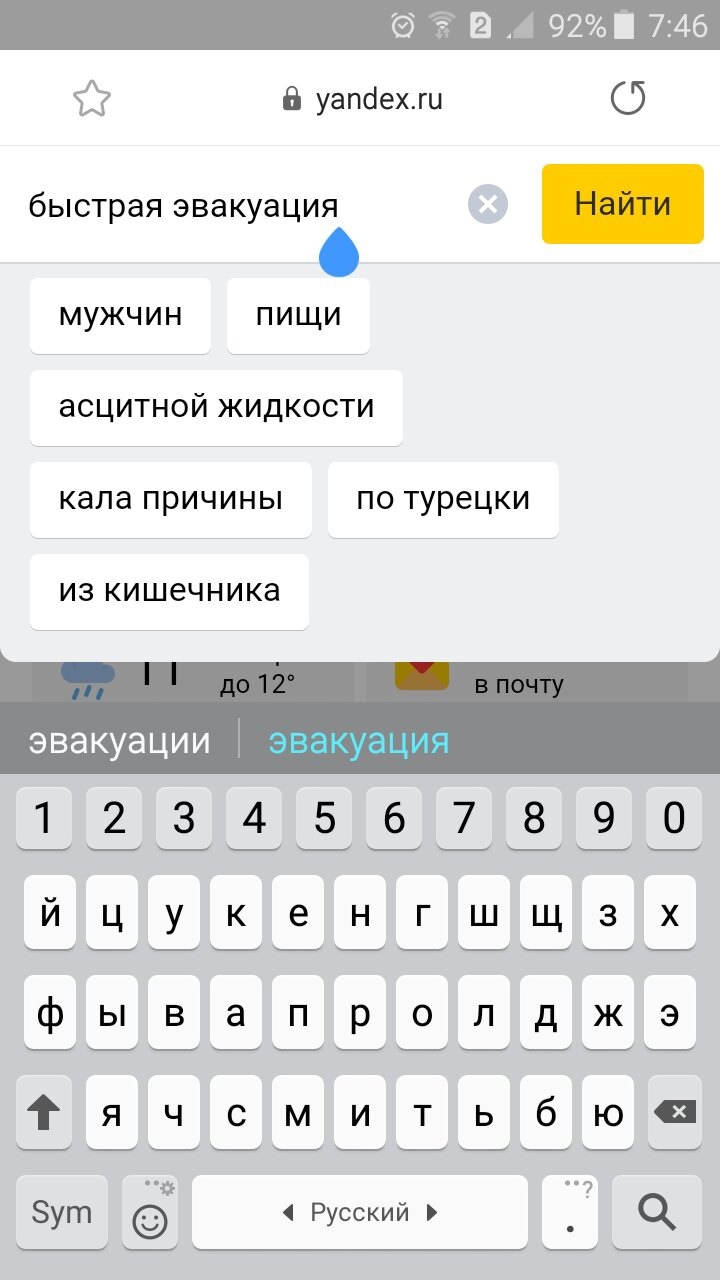Viewport: 720px width, 1280px height.
Task: Choose the пищи suggestion chip
Action: [298, 316]
